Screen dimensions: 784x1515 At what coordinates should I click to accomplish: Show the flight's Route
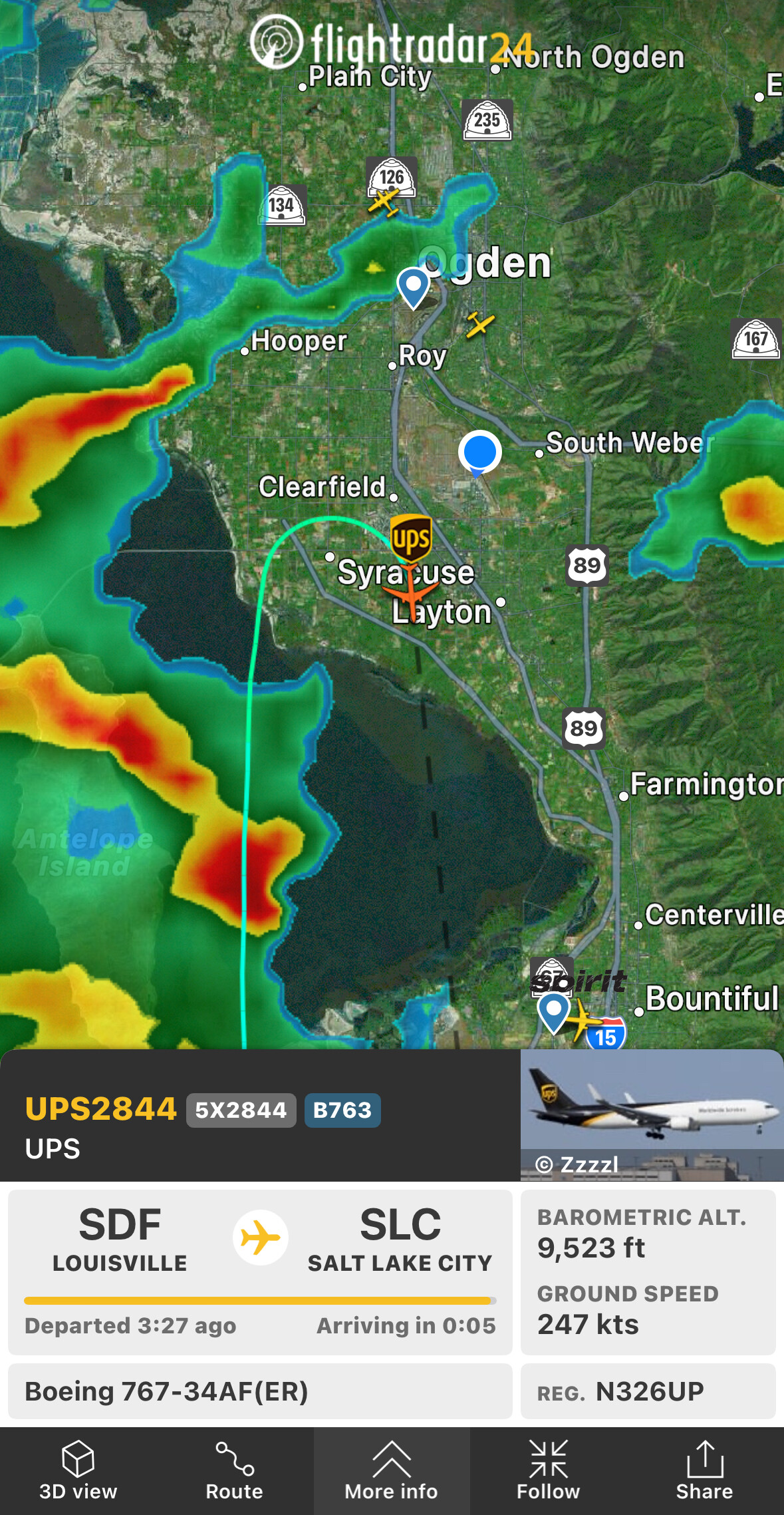(234, 1470)
